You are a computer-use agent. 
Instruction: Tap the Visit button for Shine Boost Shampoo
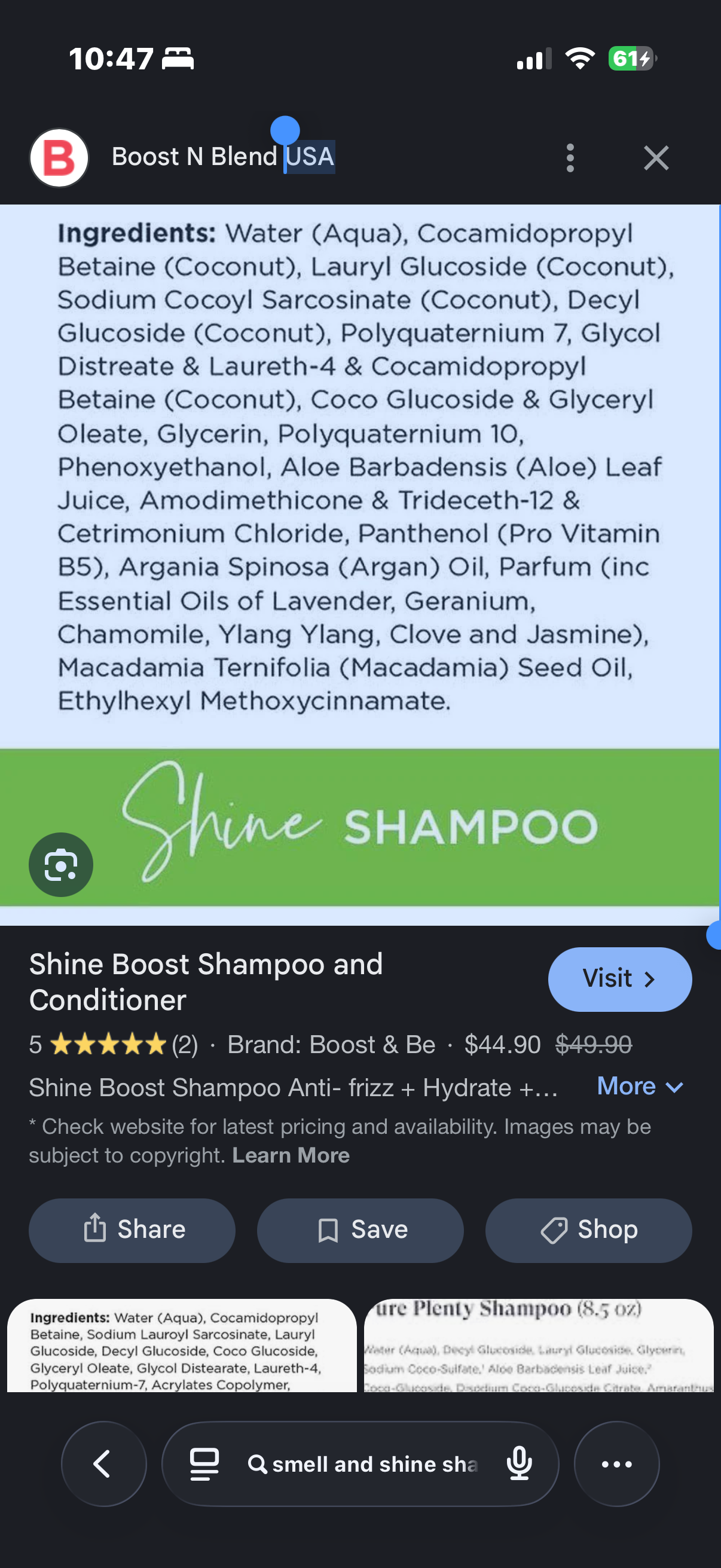click(x=619, y=979)
